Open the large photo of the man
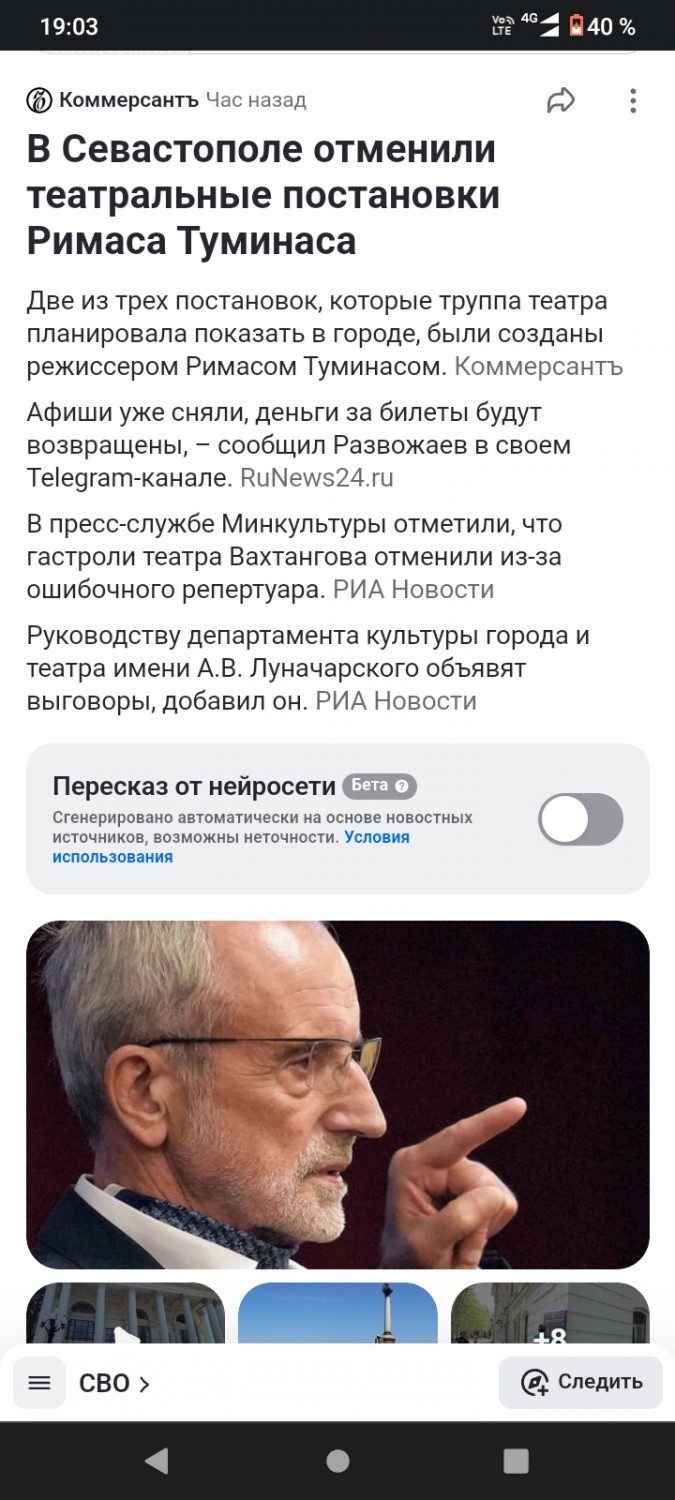 point(338,1095)
